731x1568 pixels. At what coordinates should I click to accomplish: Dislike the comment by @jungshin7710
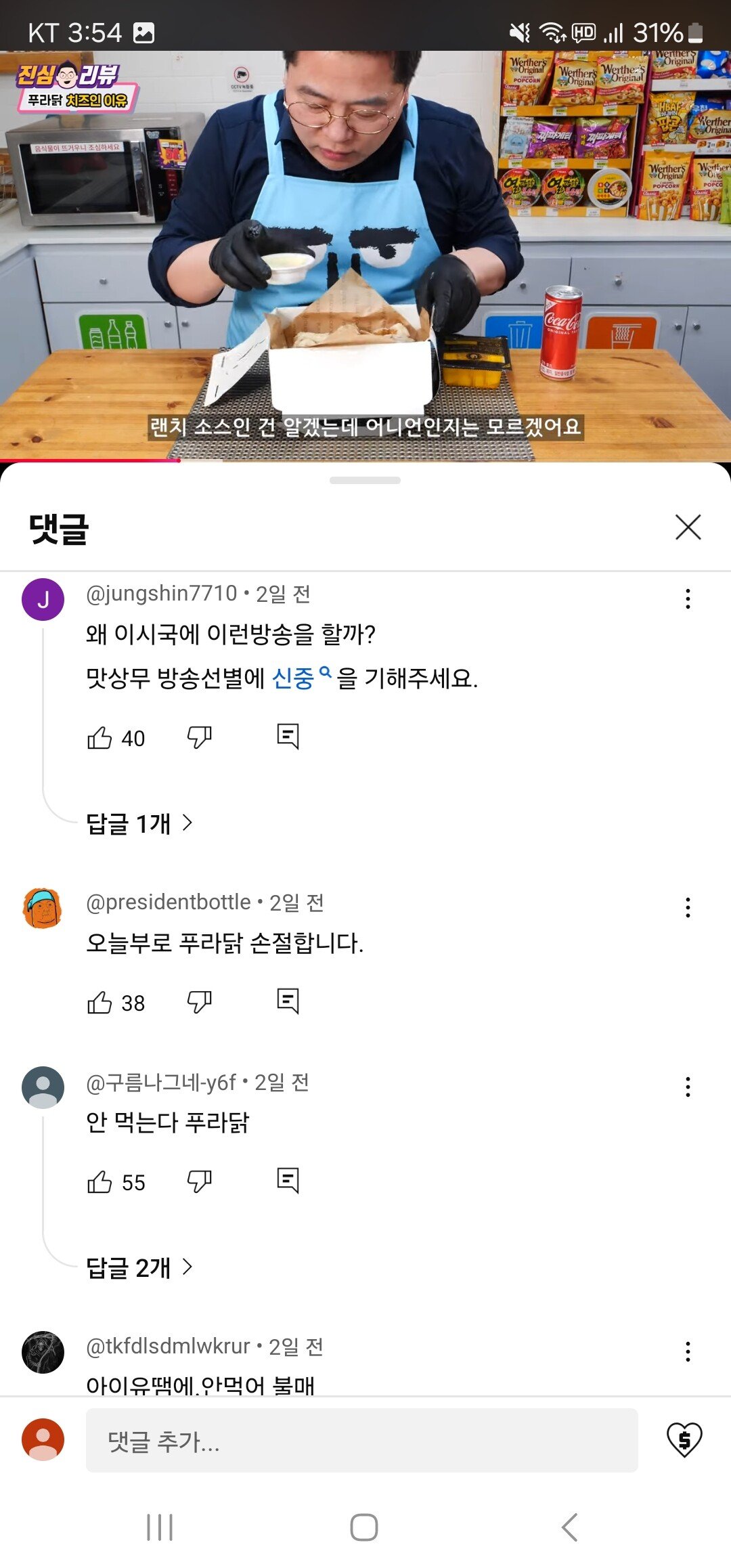[199, 737]
